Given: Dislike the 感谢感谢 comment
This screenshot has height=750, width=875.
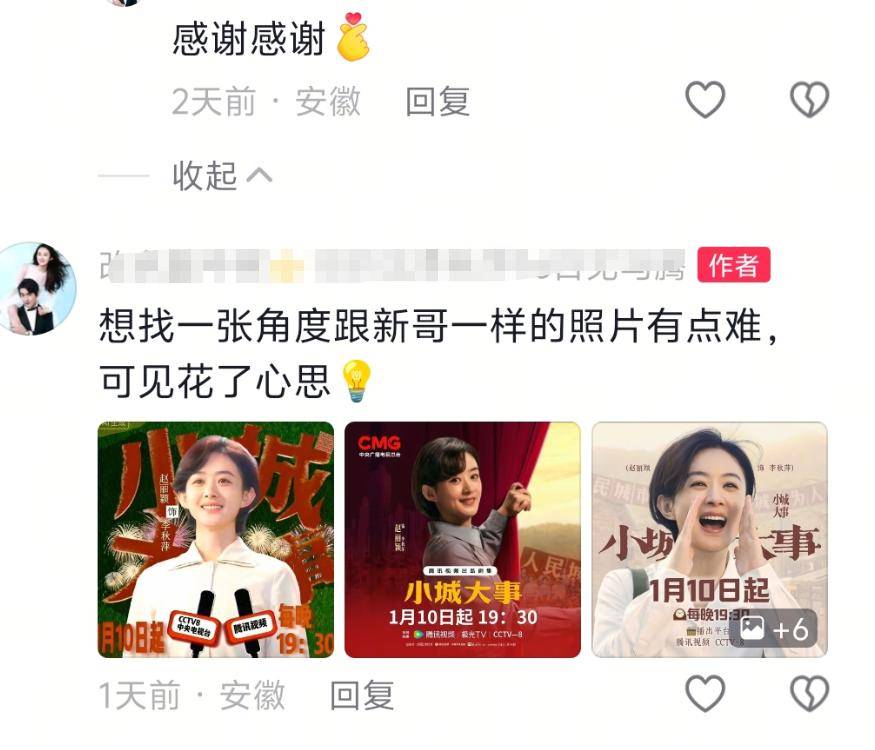Looking at the screenshot, I should [x=809, y=100].
